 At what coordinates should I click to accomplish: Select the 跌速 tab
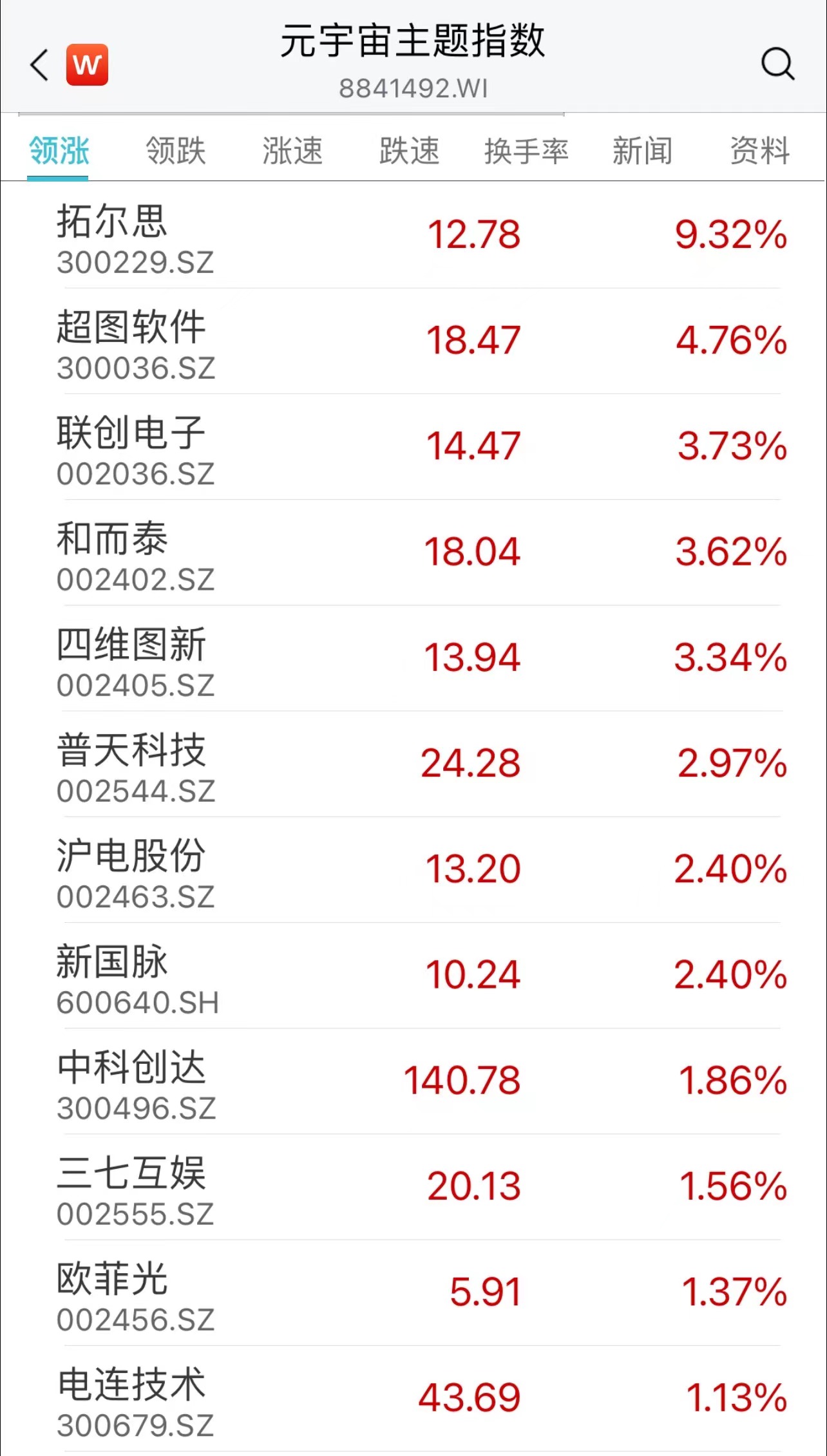(409, 151)
